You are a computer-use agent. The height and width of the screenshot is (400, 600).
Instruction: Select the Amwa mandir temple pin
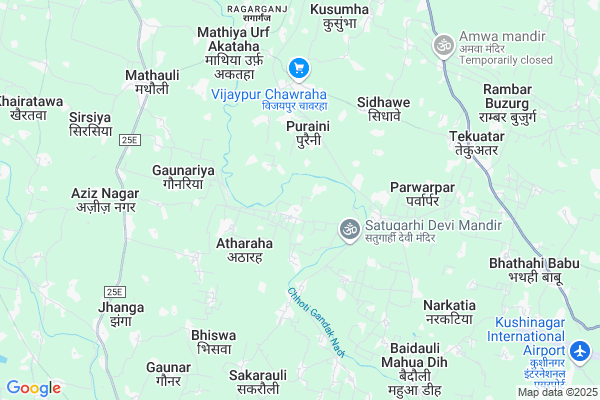click(442, 45)
